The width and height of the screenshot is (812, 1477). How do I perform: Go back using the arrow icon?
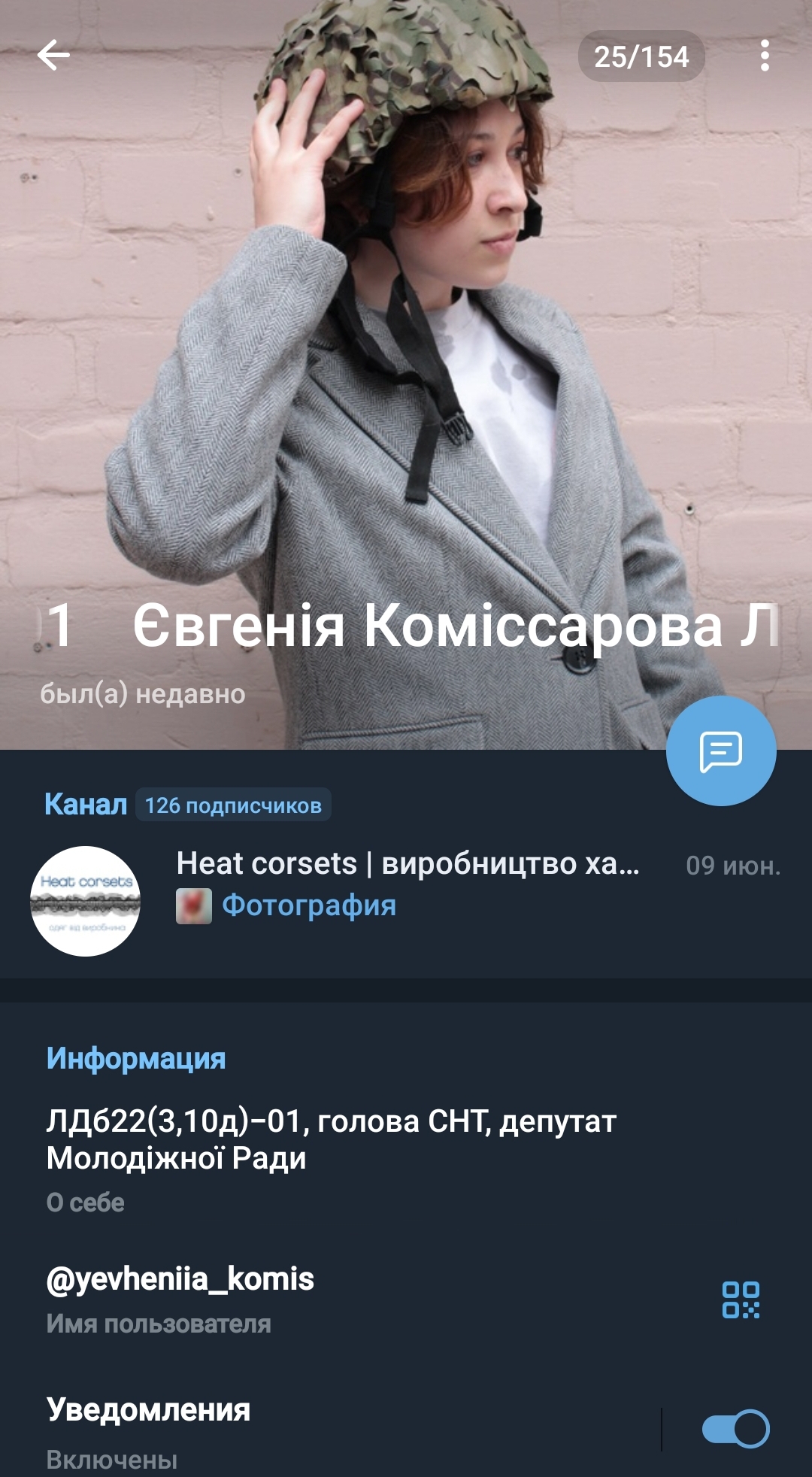point(53,56)
